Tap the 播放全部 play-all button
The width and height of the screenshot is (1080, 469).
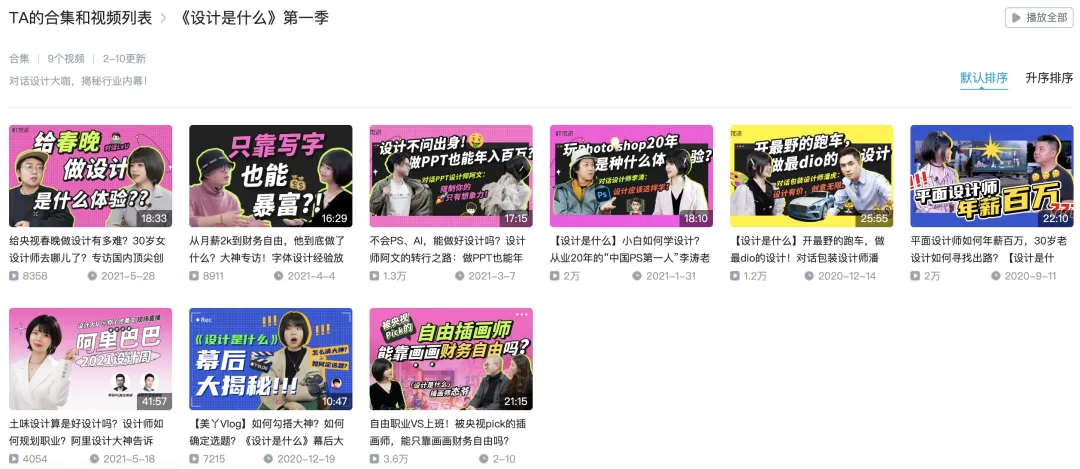pos(1039,17)
